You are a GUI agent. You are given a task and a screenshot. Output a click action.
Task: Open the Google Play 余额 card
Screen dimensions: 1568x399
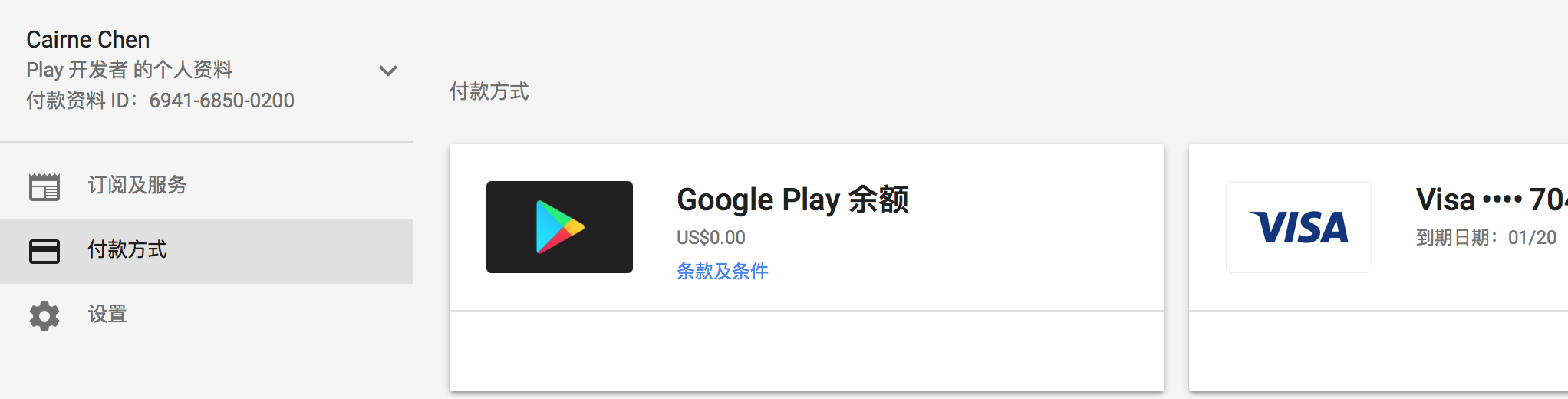click(792, 200)
